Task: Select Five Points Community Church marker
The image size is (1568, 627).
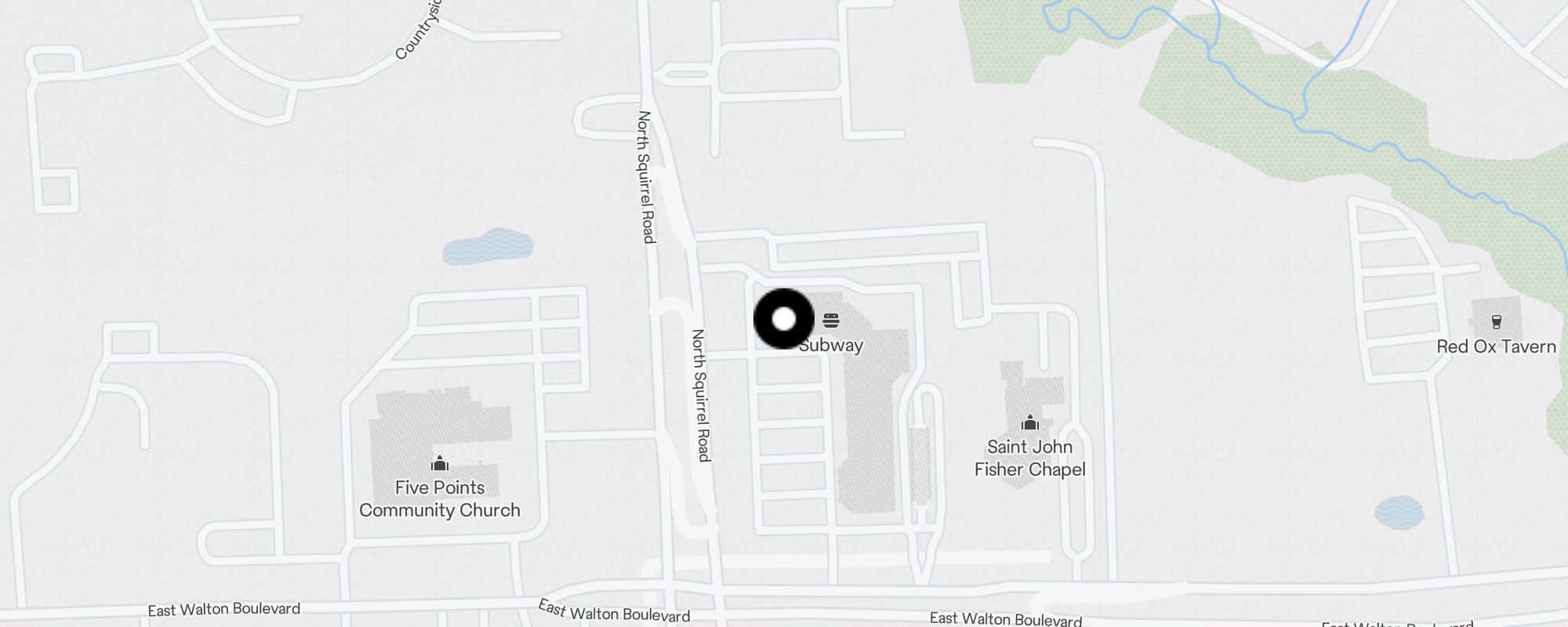Action: (x=440, y=464)
